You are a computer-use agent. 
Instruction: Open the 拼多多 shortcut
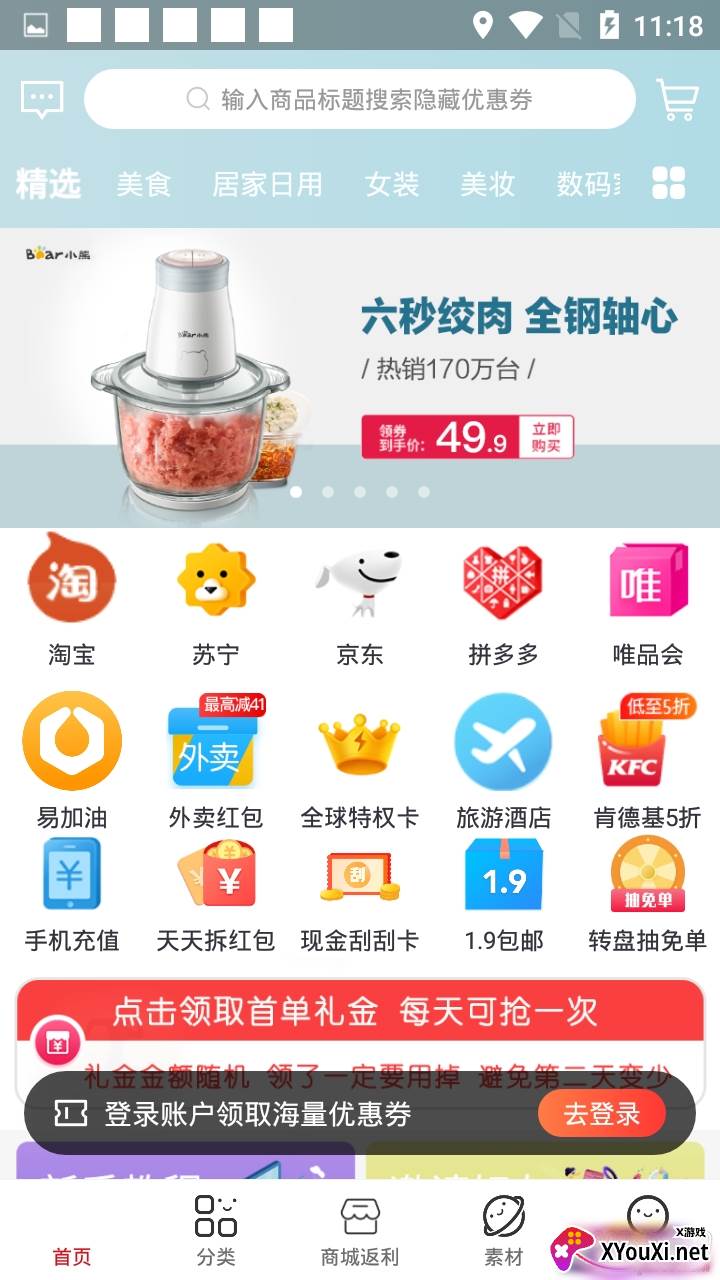tap(503, 600)
